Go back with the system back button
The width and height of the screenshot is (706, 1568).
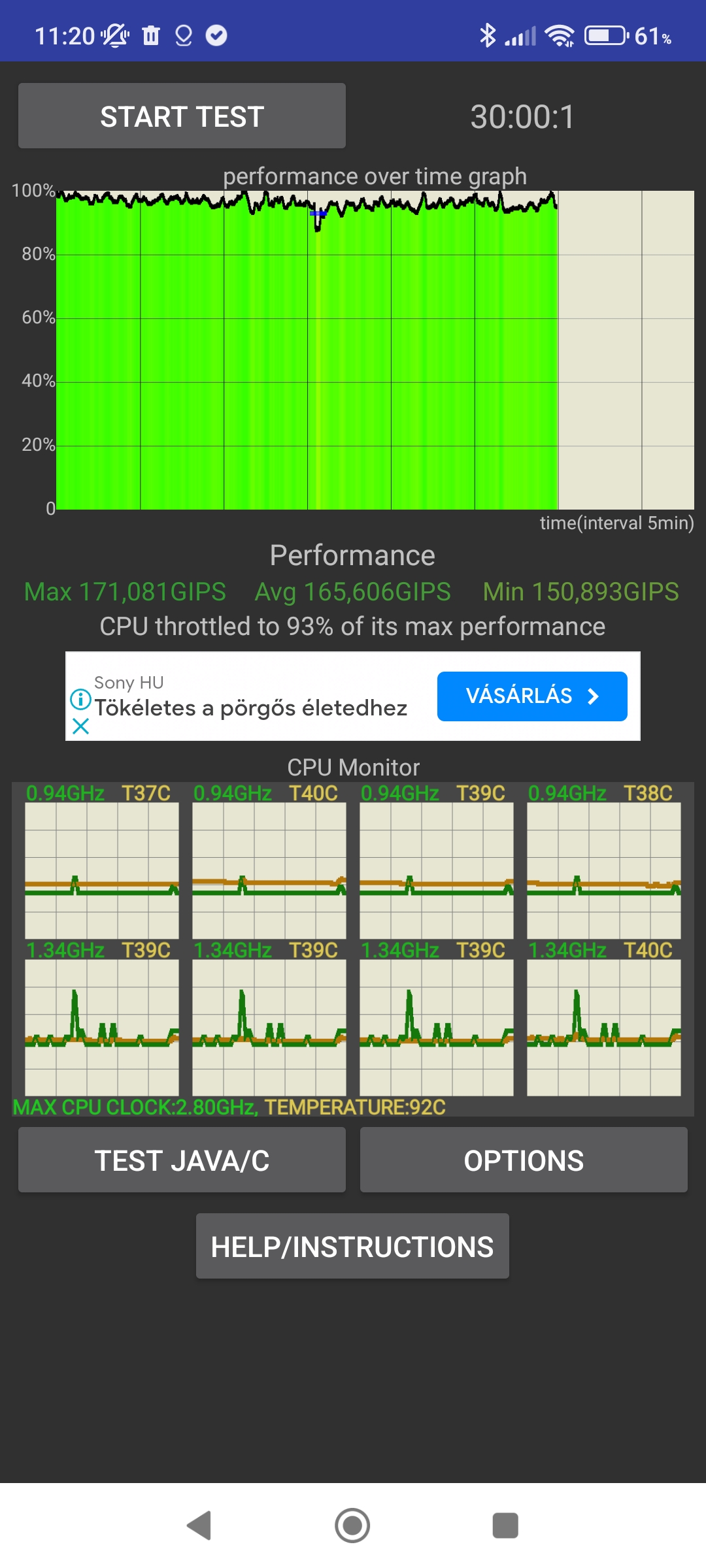click(x=199, y=1526)
